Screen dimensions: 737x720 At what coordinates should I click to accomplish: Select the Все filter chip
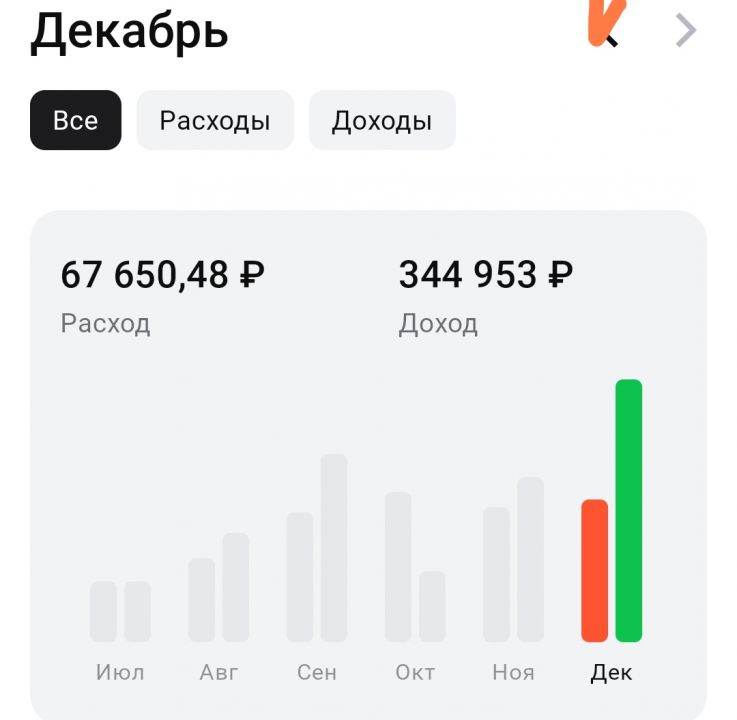(x=76, y=121)
